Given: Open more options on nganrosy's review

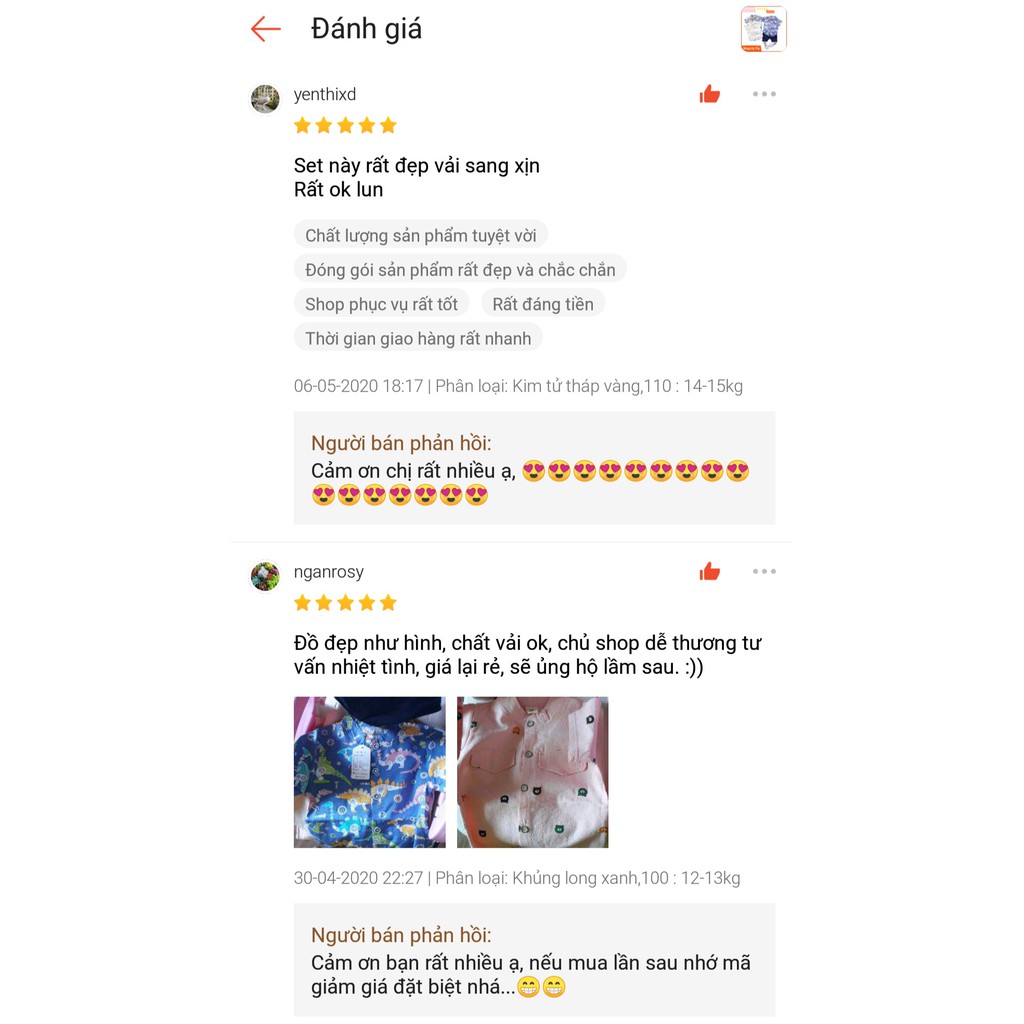Looking at the screenshot, I should pos(764,571).
